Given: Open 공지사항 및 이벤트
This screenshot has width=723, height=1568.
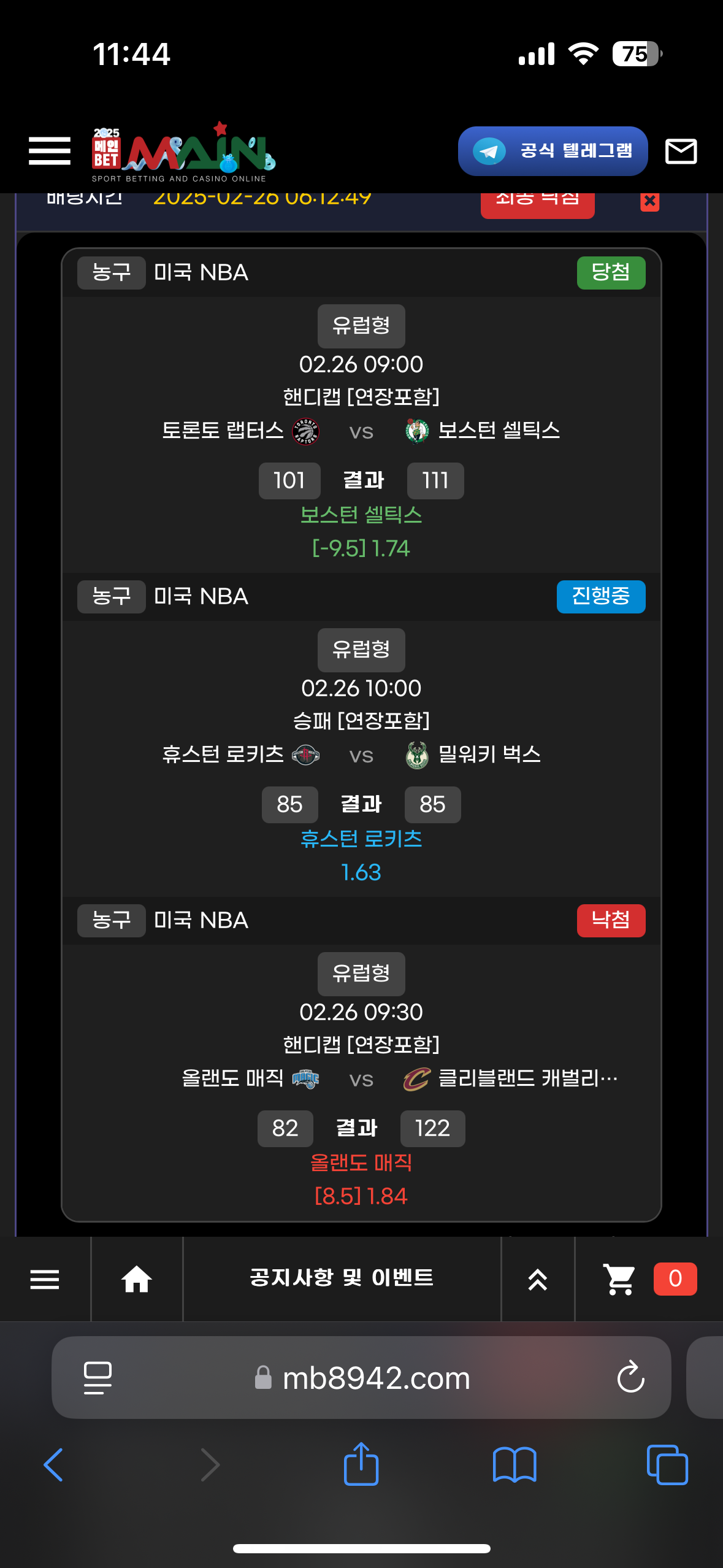Looking at the screenshot, I should point(342,1278).
